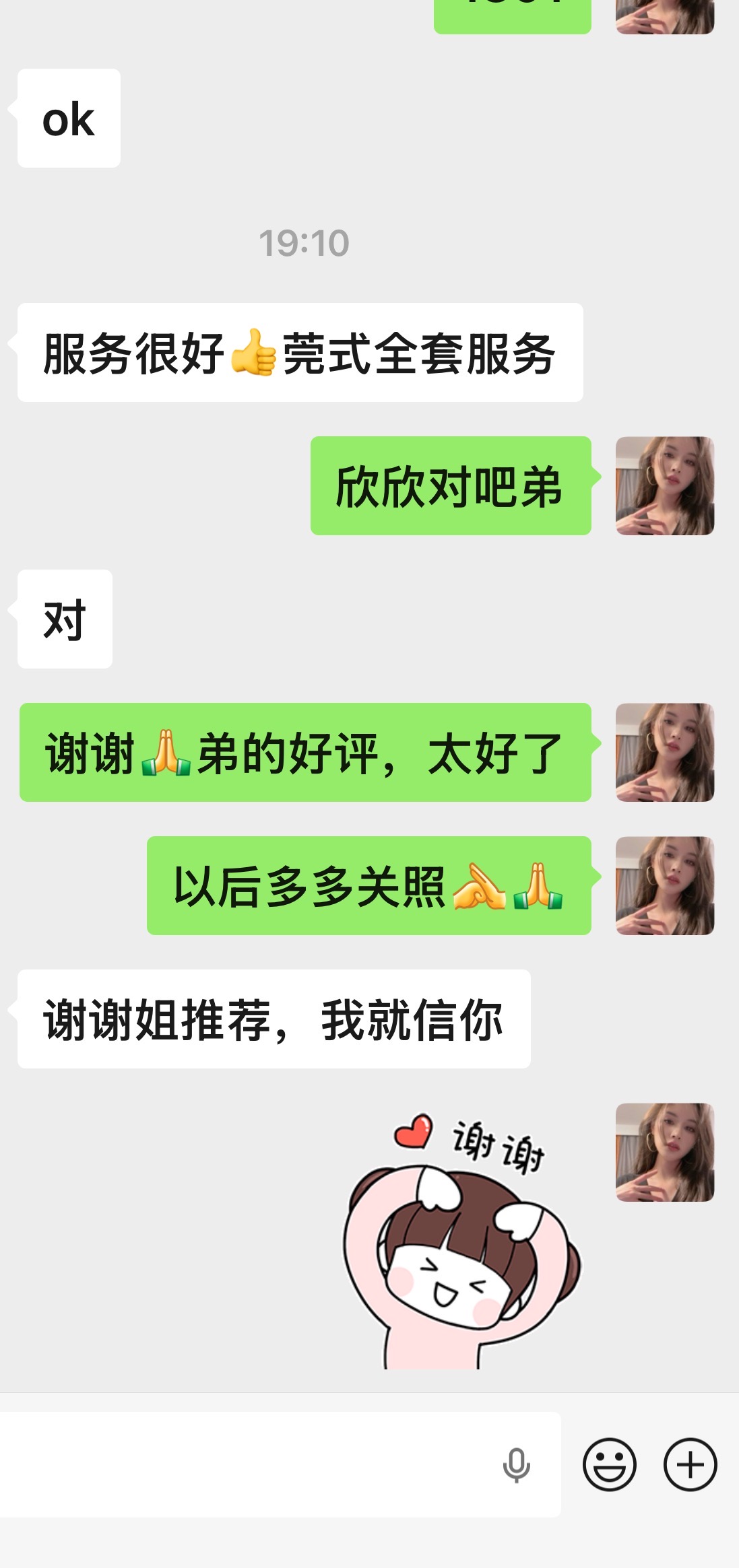
Task: Open the plus attachments menu
Action: pos(690,1464)
